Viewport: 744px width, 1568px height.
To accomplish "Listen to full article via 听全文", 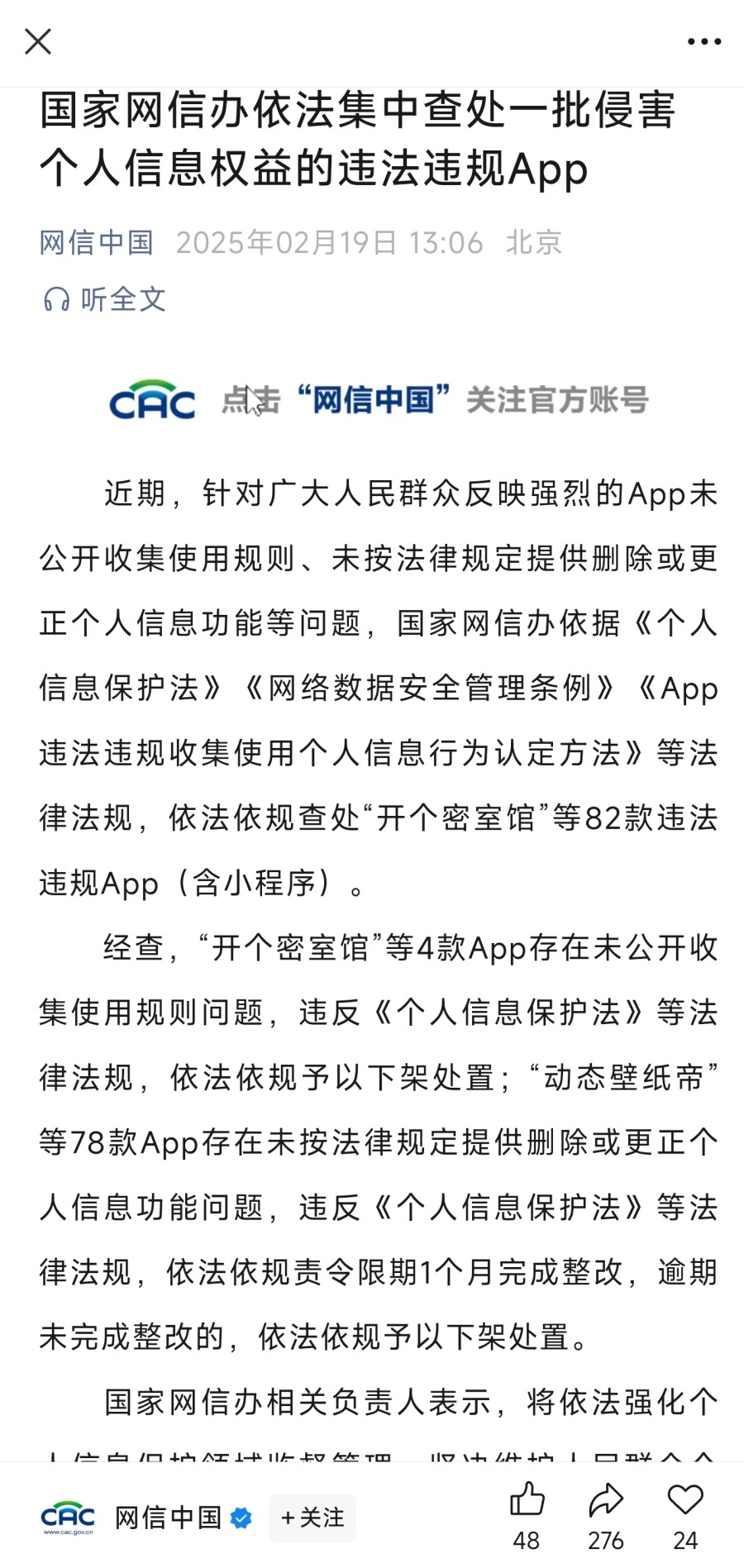I will click(105, 299).
